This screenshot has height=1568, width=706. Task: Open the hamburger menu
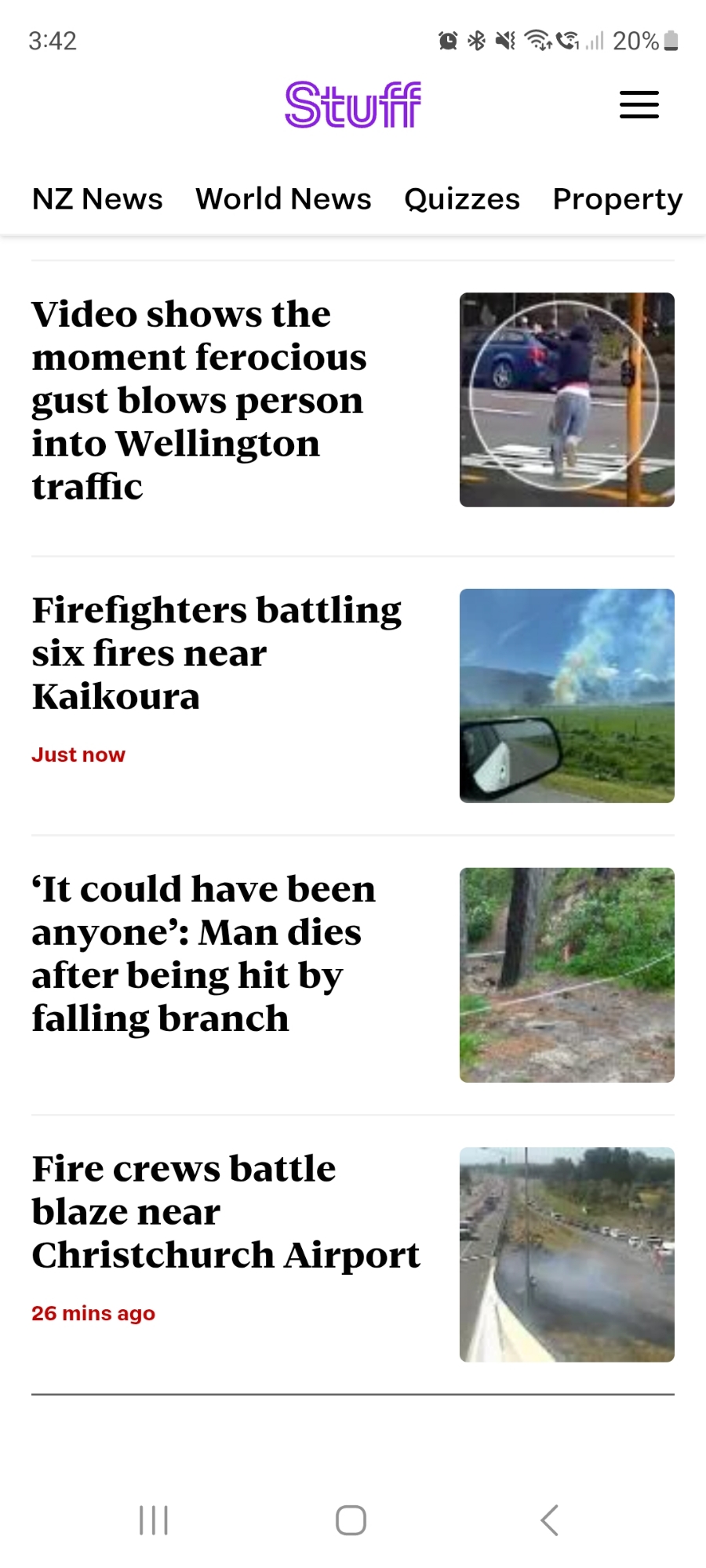coord(639,104)
